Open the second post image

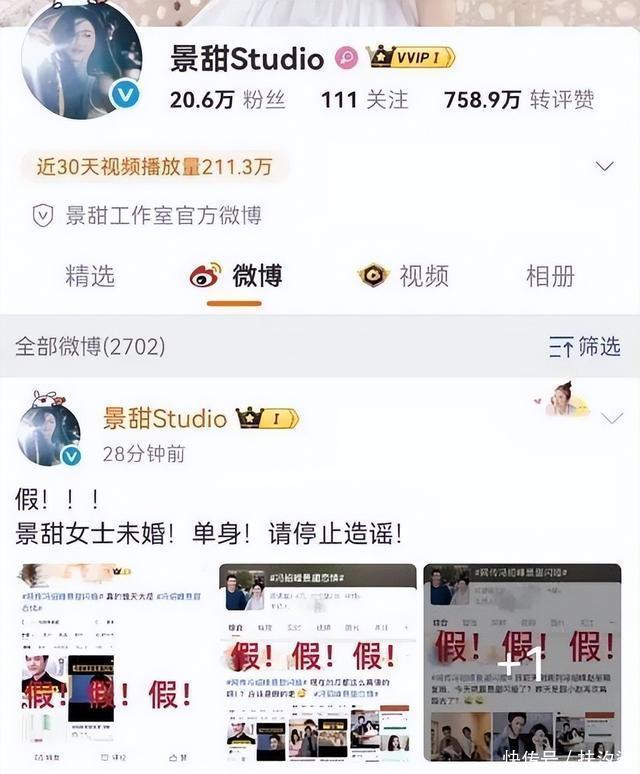pos(317,662)
